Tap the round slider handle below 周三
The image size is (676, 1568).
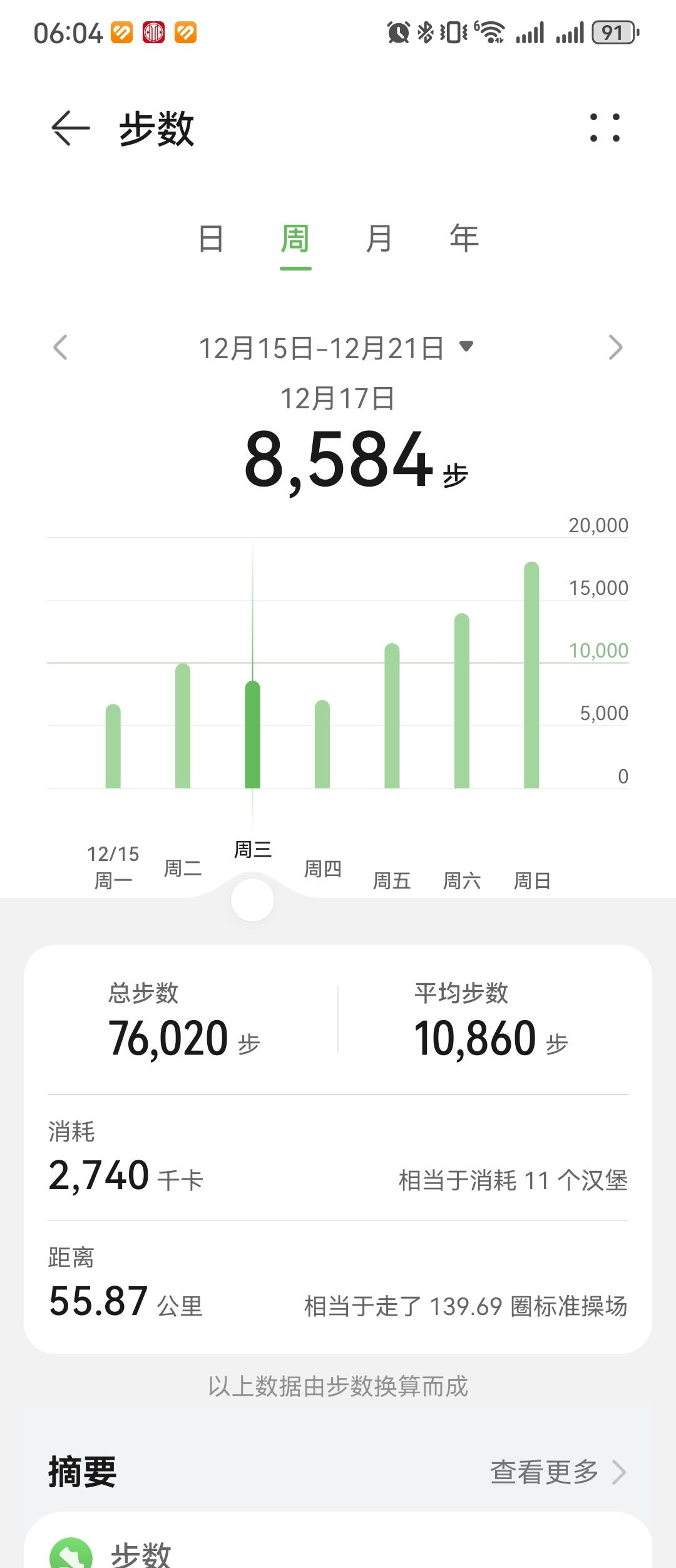[x=252, y=899]
